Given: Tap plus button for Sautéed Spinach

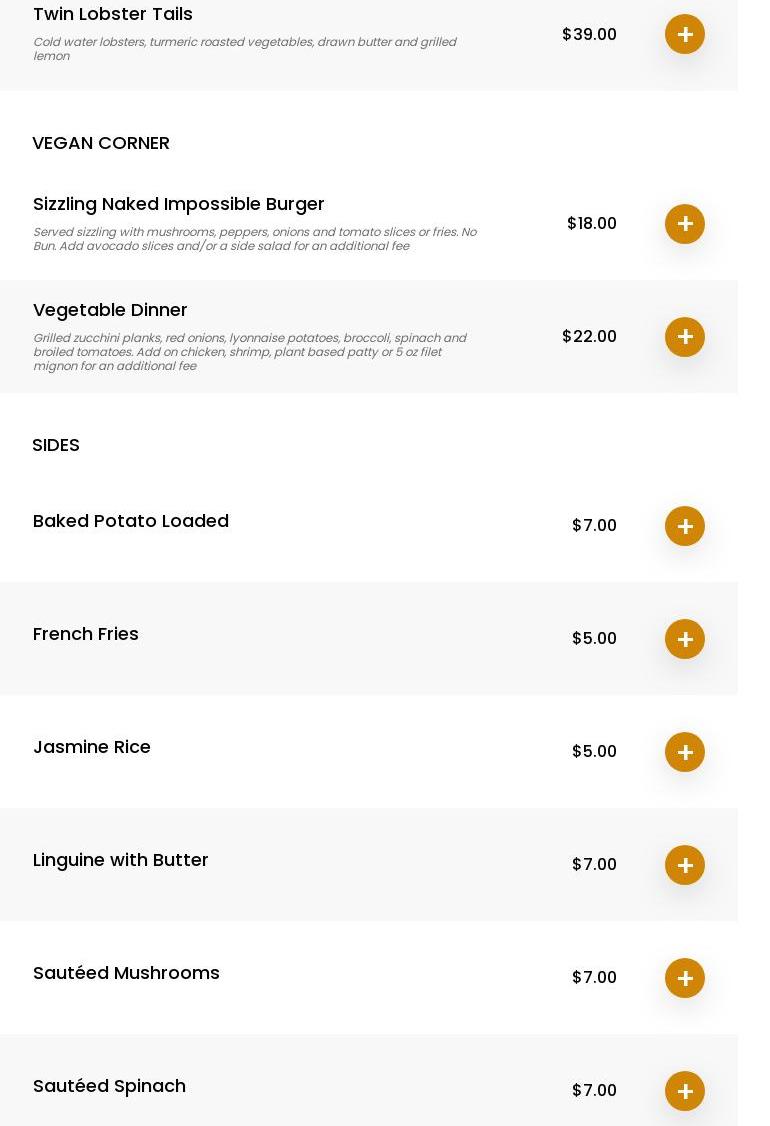Looking at the screenshot, I should pos(685,1091).
